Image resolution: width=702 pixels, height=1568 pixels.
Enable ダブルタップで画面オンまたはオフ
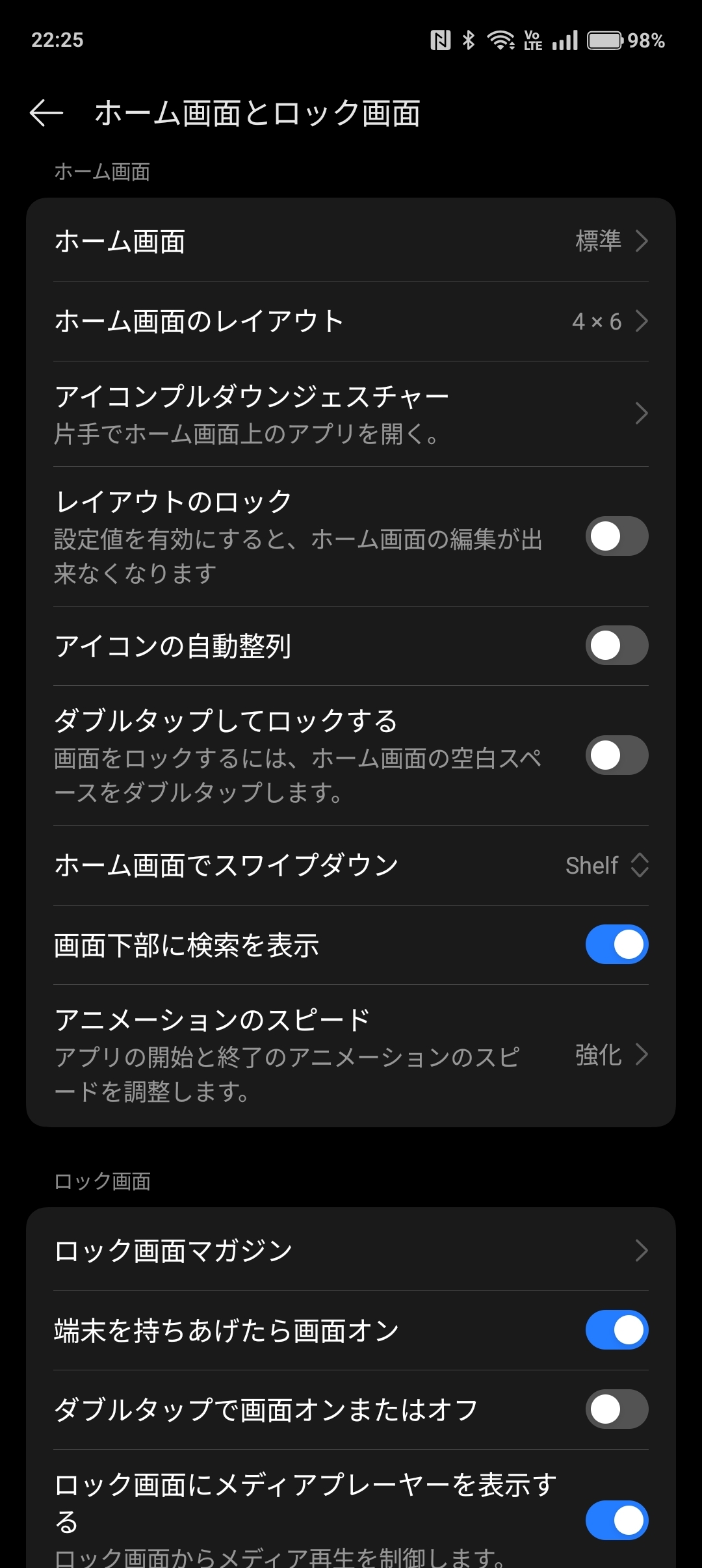(x=617, y=1409)
